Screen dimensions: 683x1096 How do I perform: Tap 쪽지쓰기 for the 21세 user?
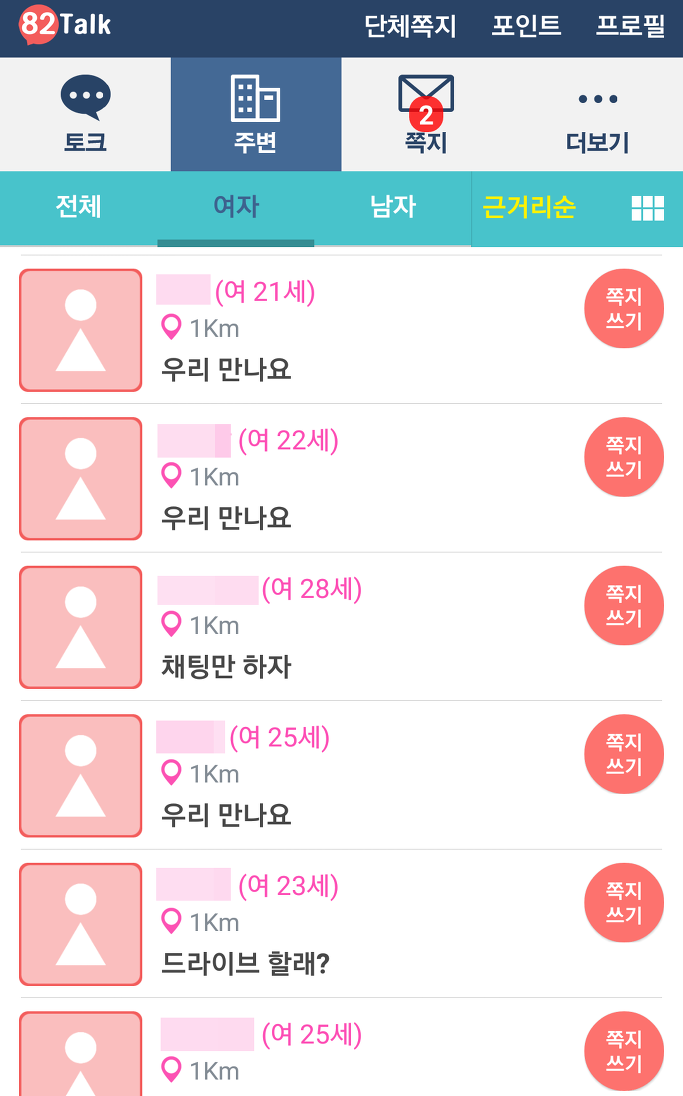tap(624, 308)
